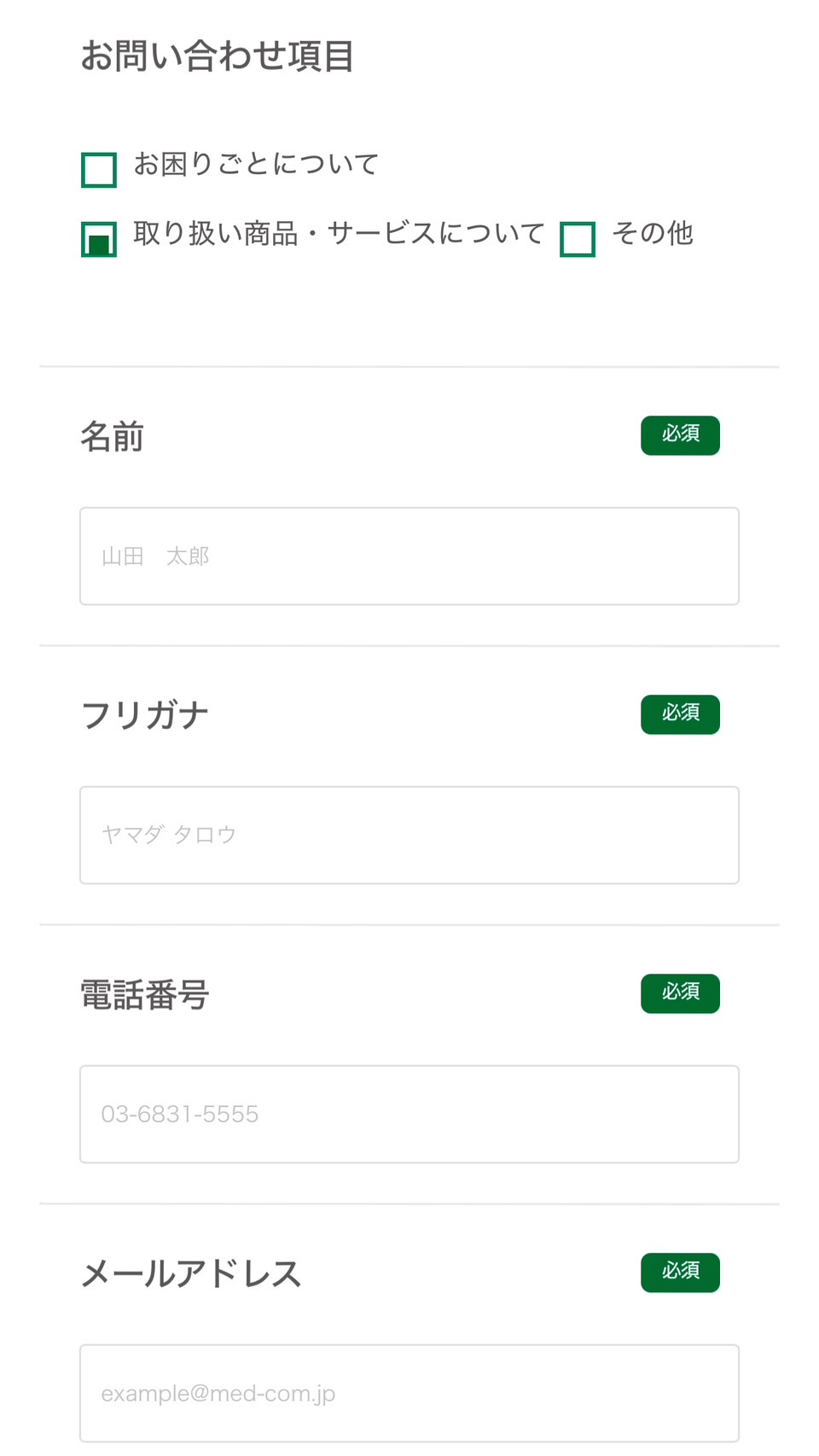The image size is (819, 1456).
Task: Click the 電話番号 input field
Action: click(409, 1113)
